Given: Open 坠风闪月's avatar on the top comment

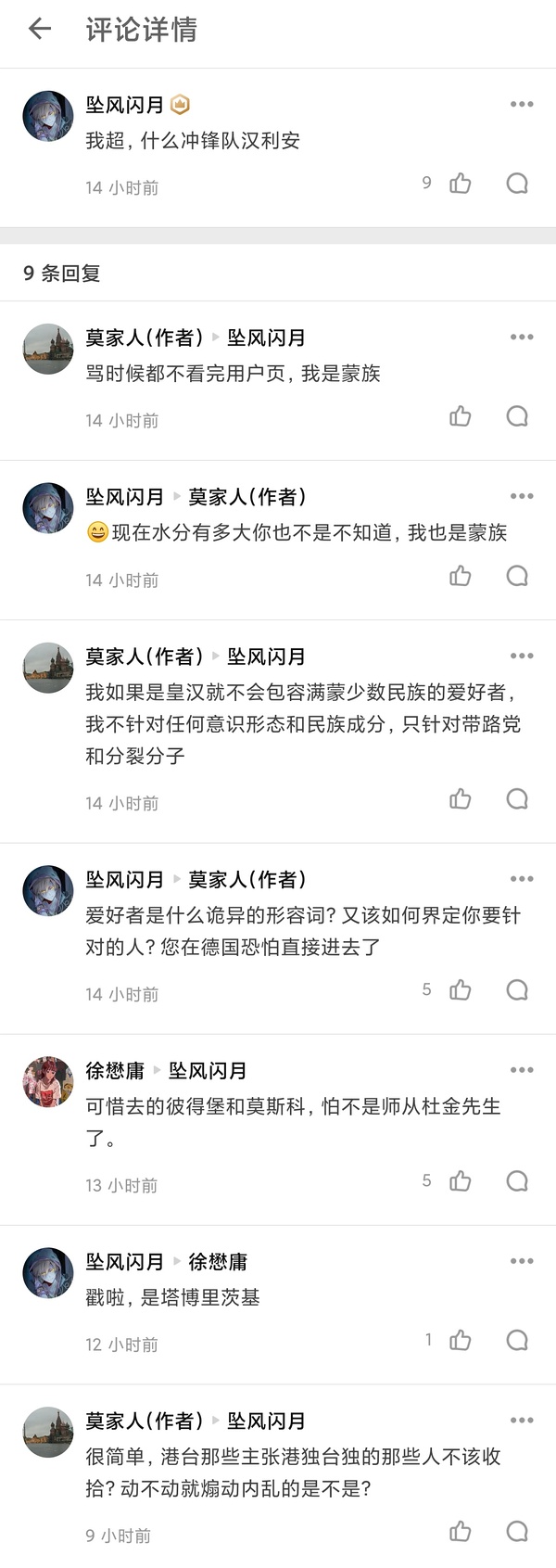Looking at the screenshot, I should [47, 116].
